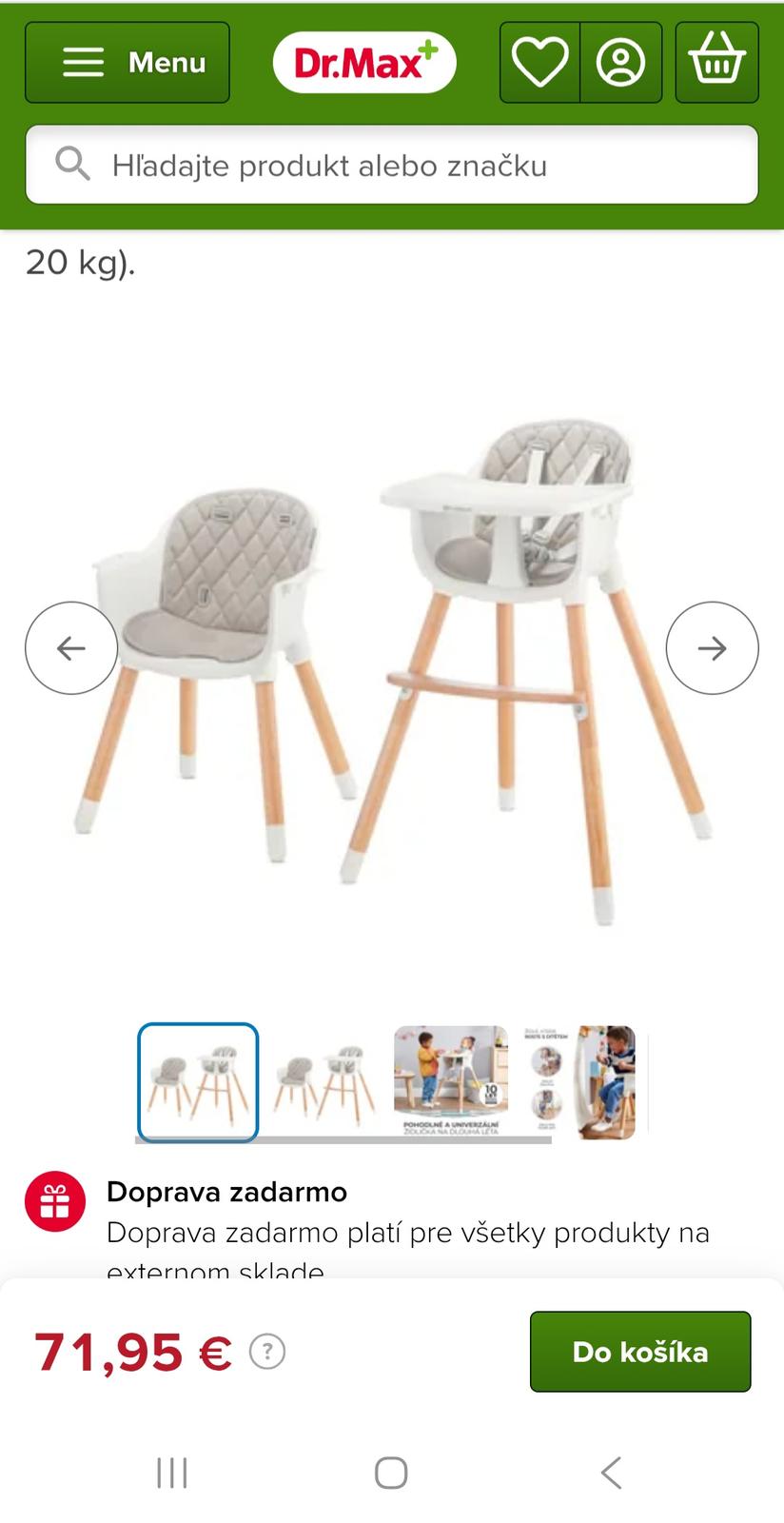
Task: Select the thumbnail with two children playing
Action: (451, 1081)
